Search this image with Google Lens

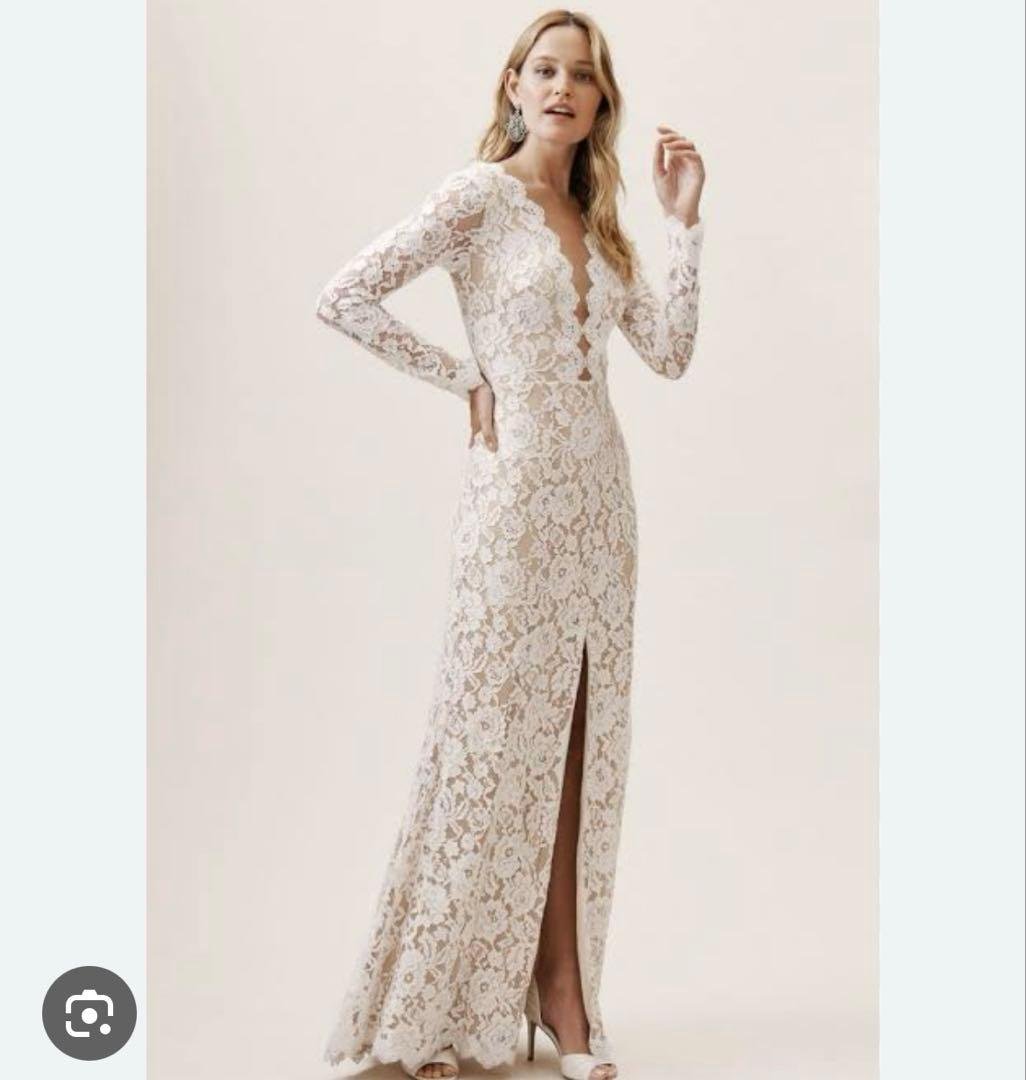(x=89, y=1012)
